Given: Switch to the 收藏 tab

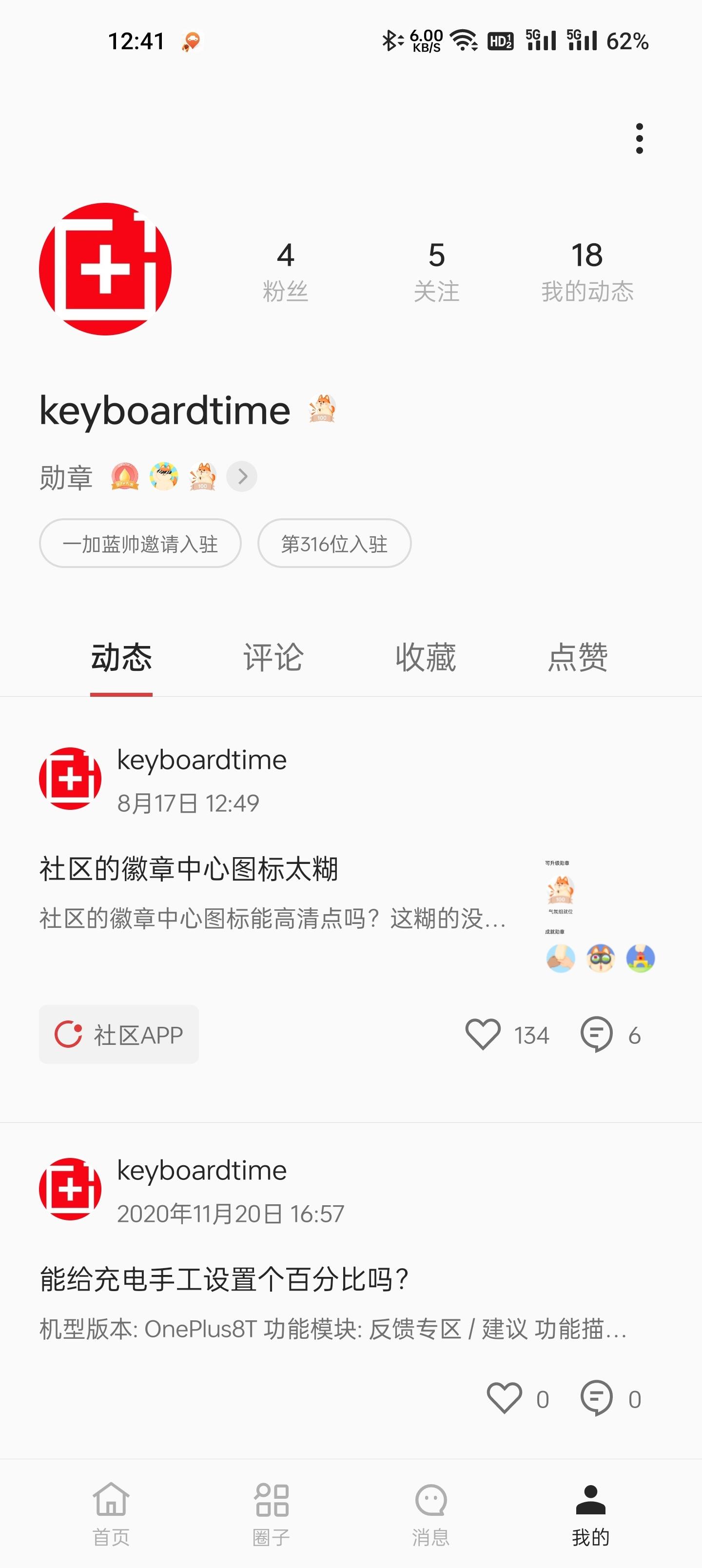Looking at the screenshot, I should tap(426, 657).
